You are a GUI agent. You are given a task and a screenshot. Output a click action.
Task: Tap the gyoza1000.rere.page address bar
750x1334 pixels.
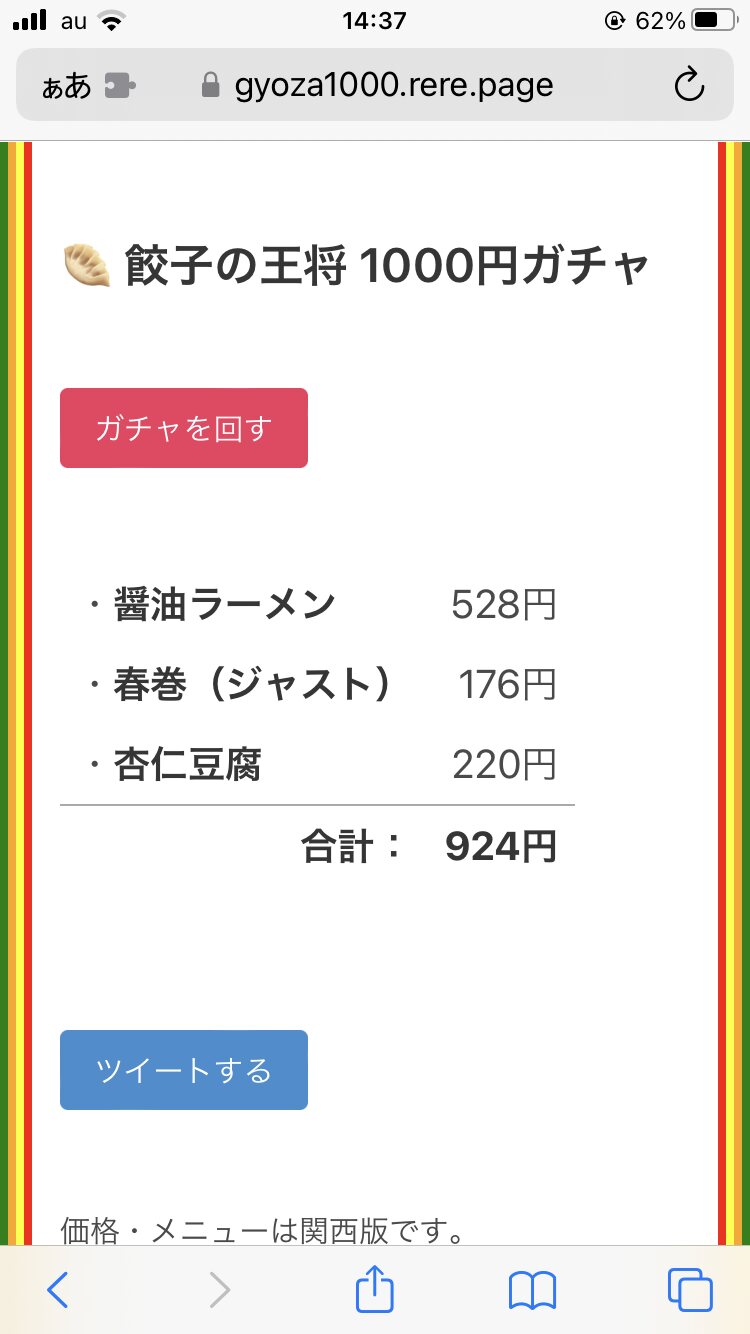[392, 86]
